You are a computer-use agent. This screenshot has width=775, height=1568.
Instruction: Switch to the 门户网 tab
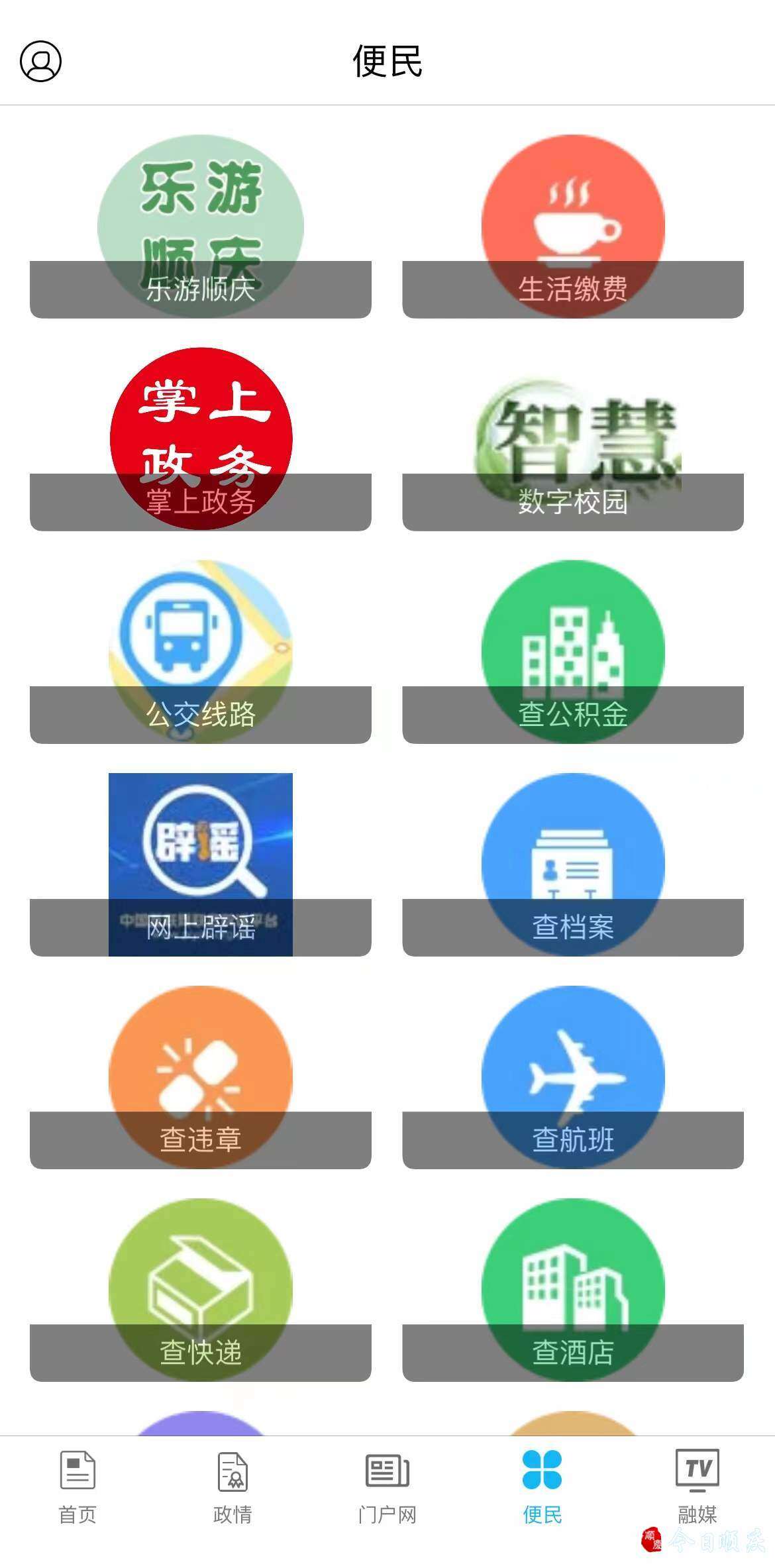[x=387, y=1487]
